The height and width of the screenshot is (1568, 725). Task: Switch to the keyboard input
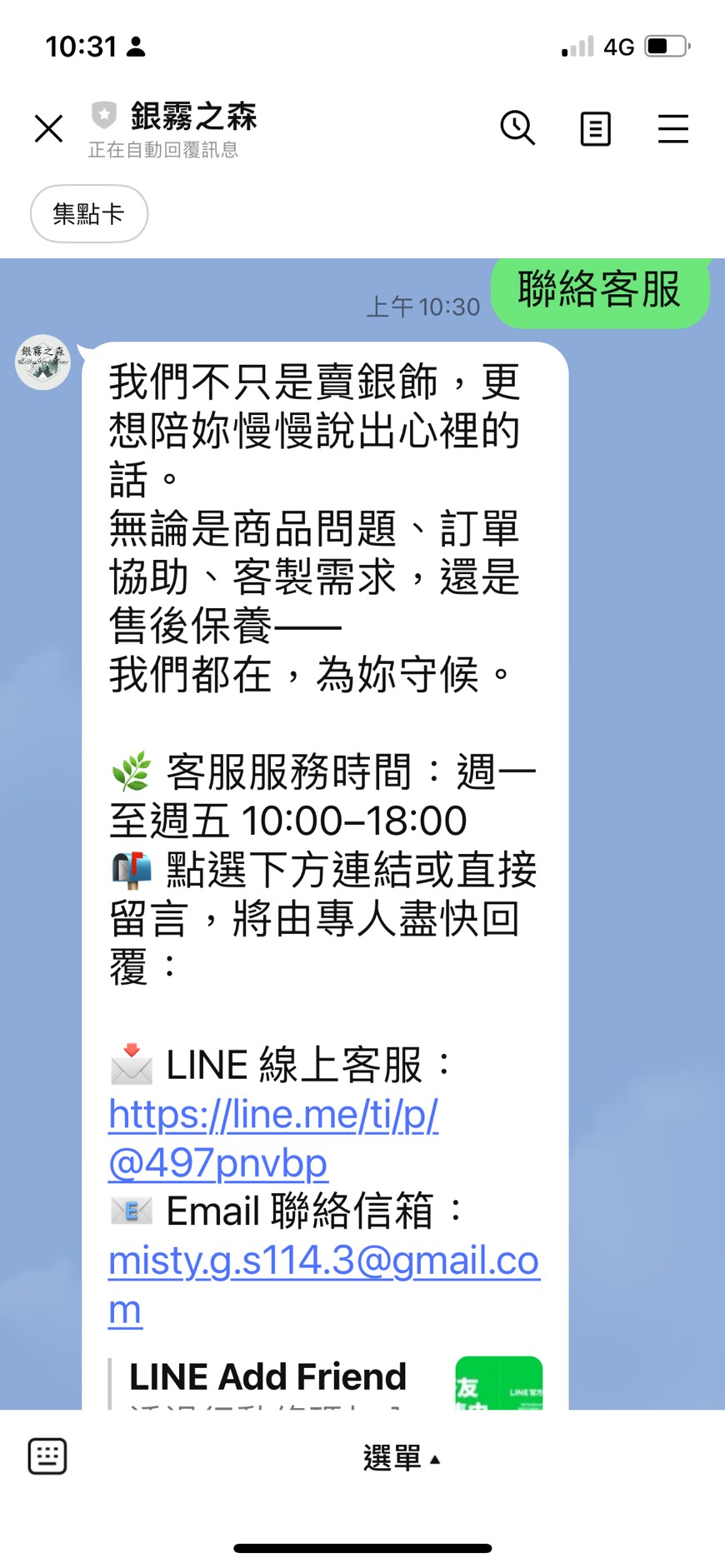[x=47, y=1456]
